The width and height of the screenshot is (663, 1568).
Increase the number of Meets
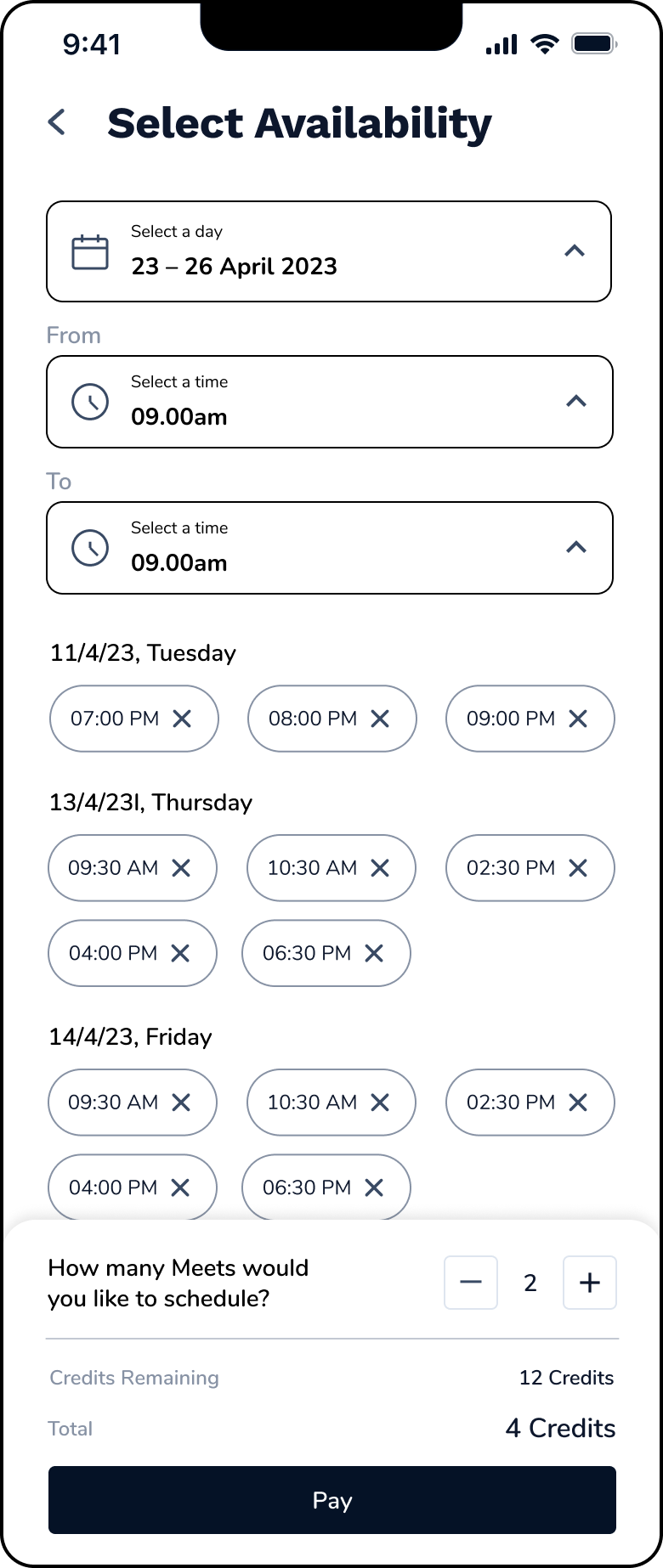(x=590, y=1283)
